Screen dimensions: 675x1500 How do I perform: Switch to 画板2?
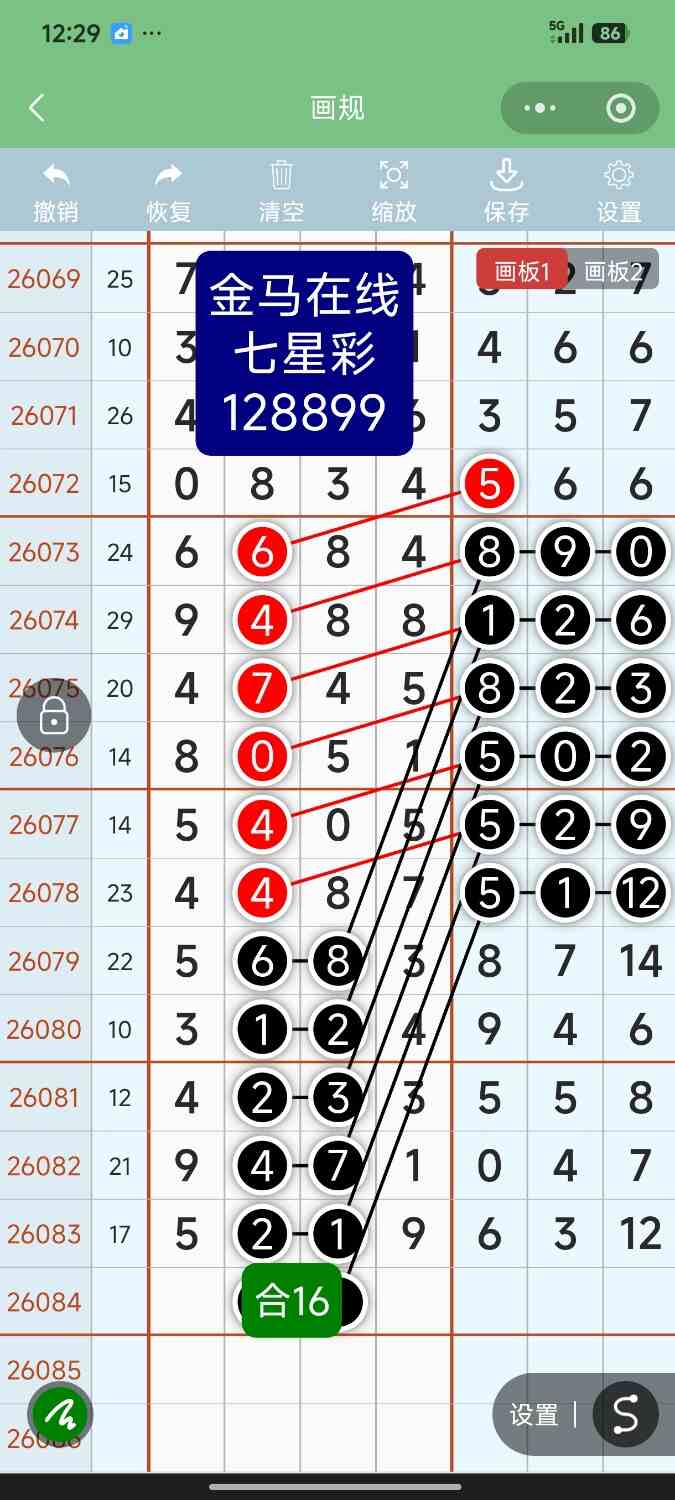coord(613,270)
